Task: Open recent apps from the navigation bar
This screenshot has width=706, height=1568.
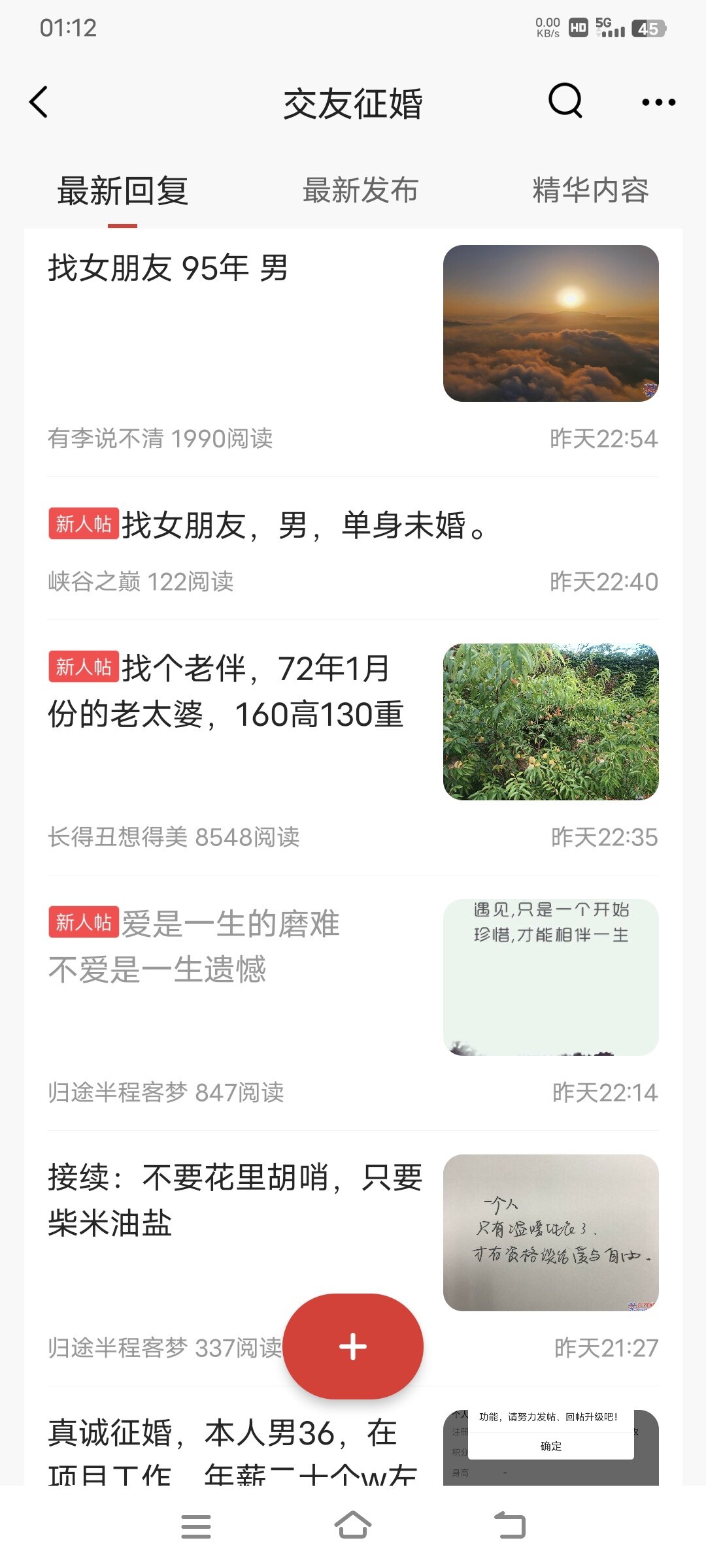Action: click(x=196, y=1526)
